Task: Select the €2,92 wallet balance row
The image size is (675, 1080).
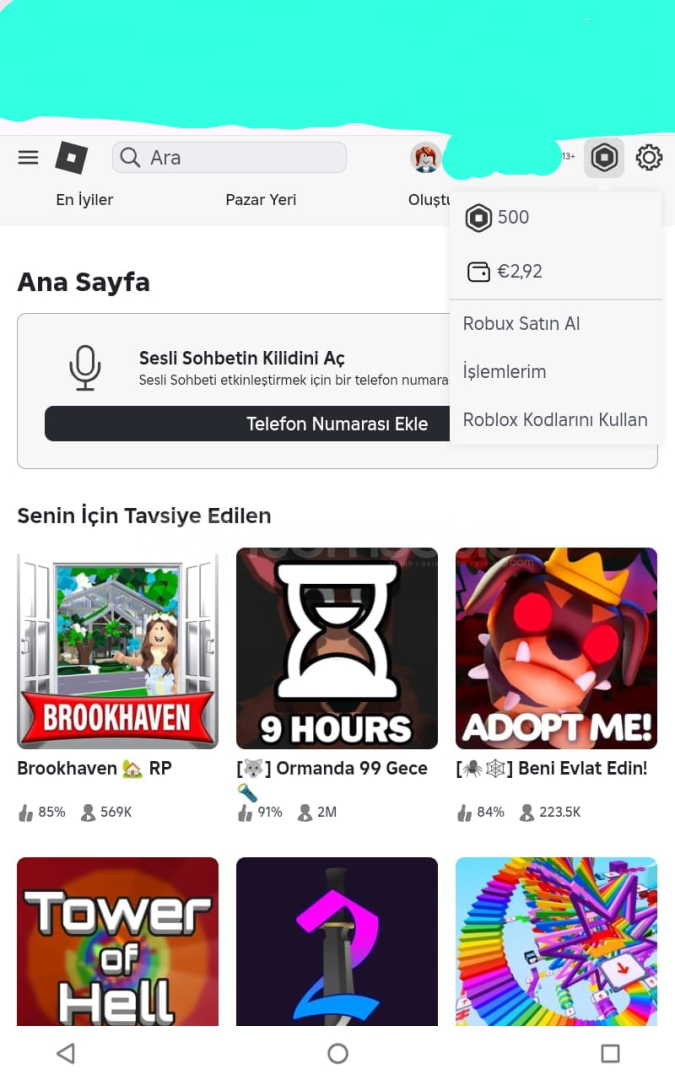Action: coord(555,271)
